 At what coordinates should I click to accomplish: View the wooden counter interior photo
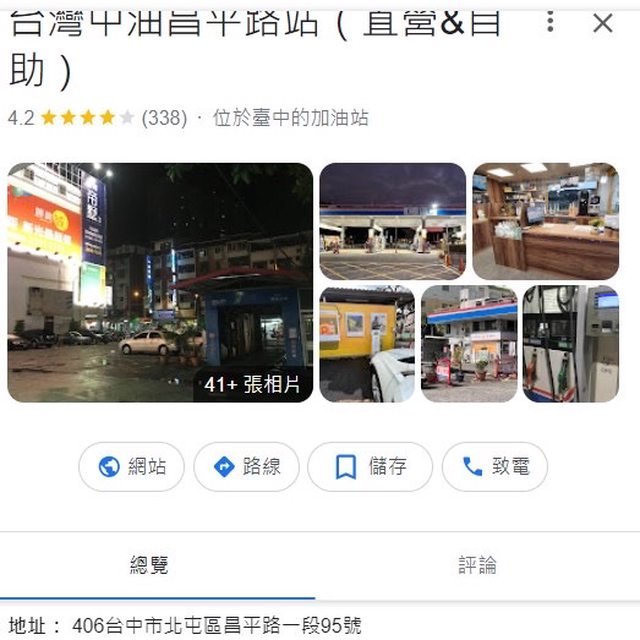coord(545,221)
